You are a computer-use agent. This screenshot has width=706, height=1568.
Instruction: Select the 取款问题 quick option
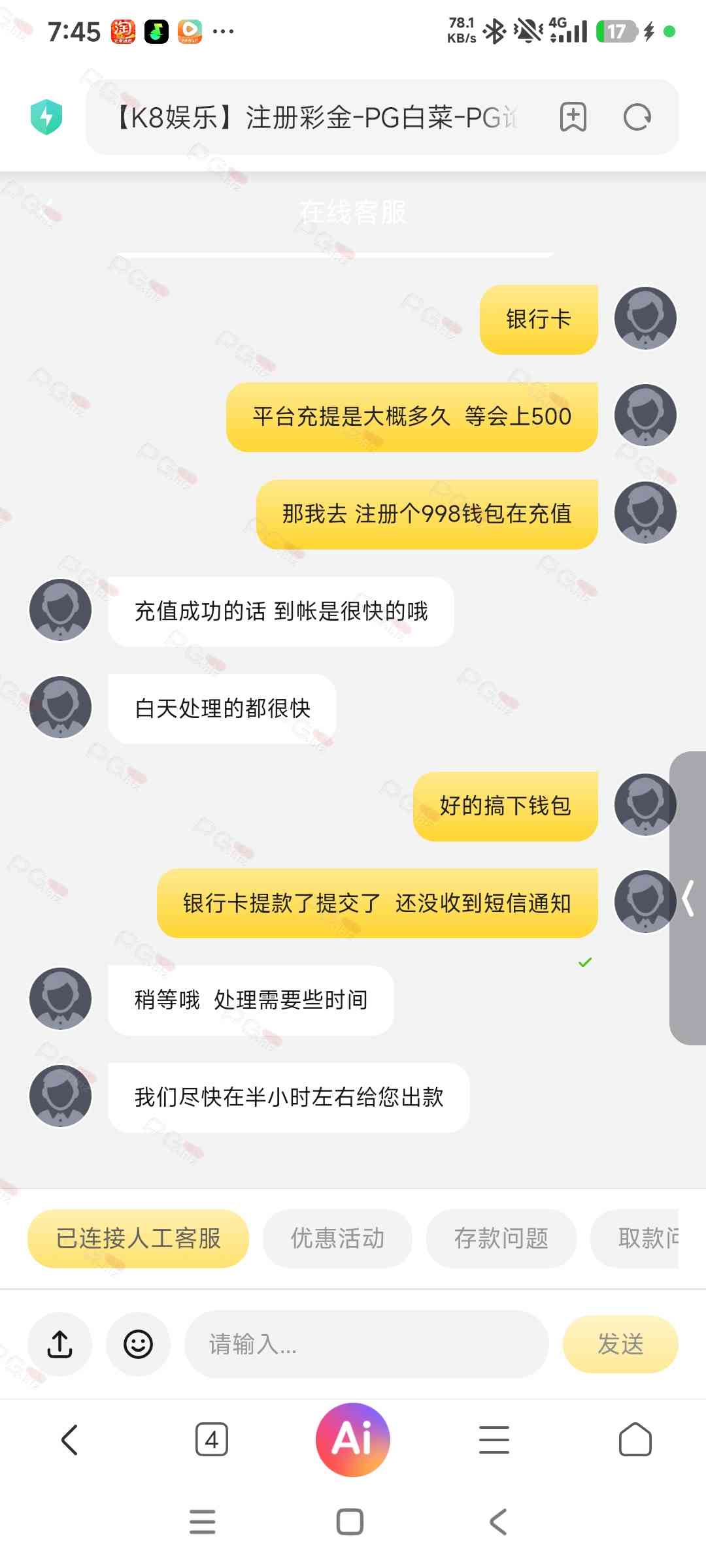647,1238
